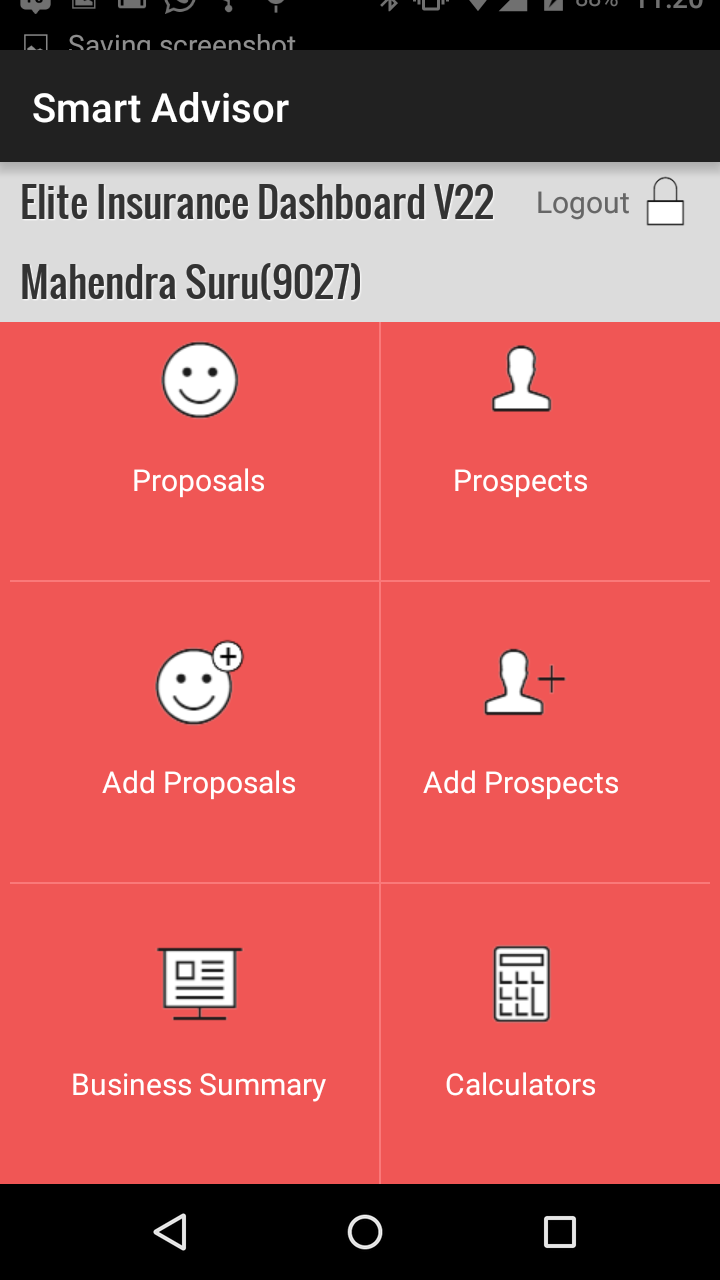The width and height of the screenshot is (720, 1280).
Task: Select the Add Proposals smiley-plus icon
Action: tap(199, 683)
